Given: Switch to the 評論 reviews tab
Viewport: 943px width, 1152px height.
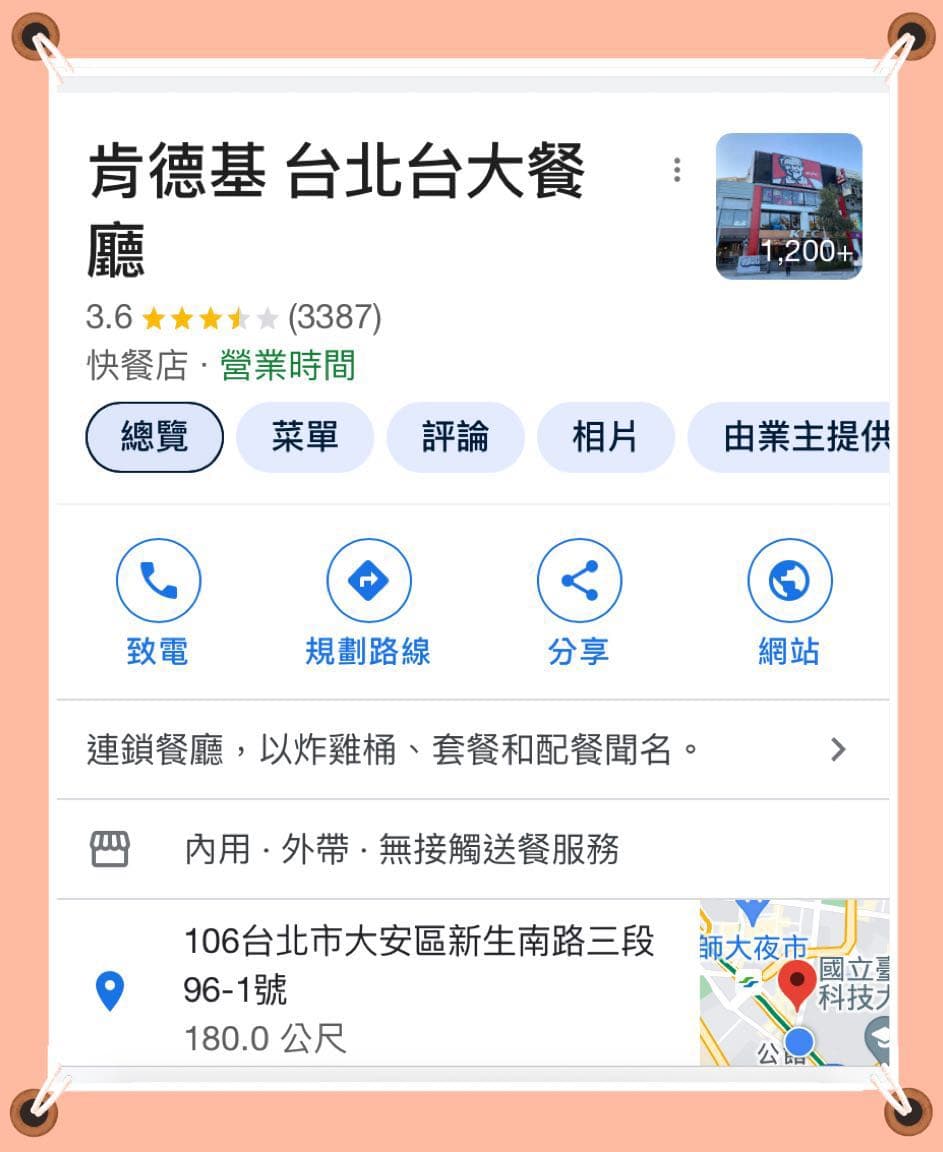Looking at the screenshot, I should [x=455, y=437].
